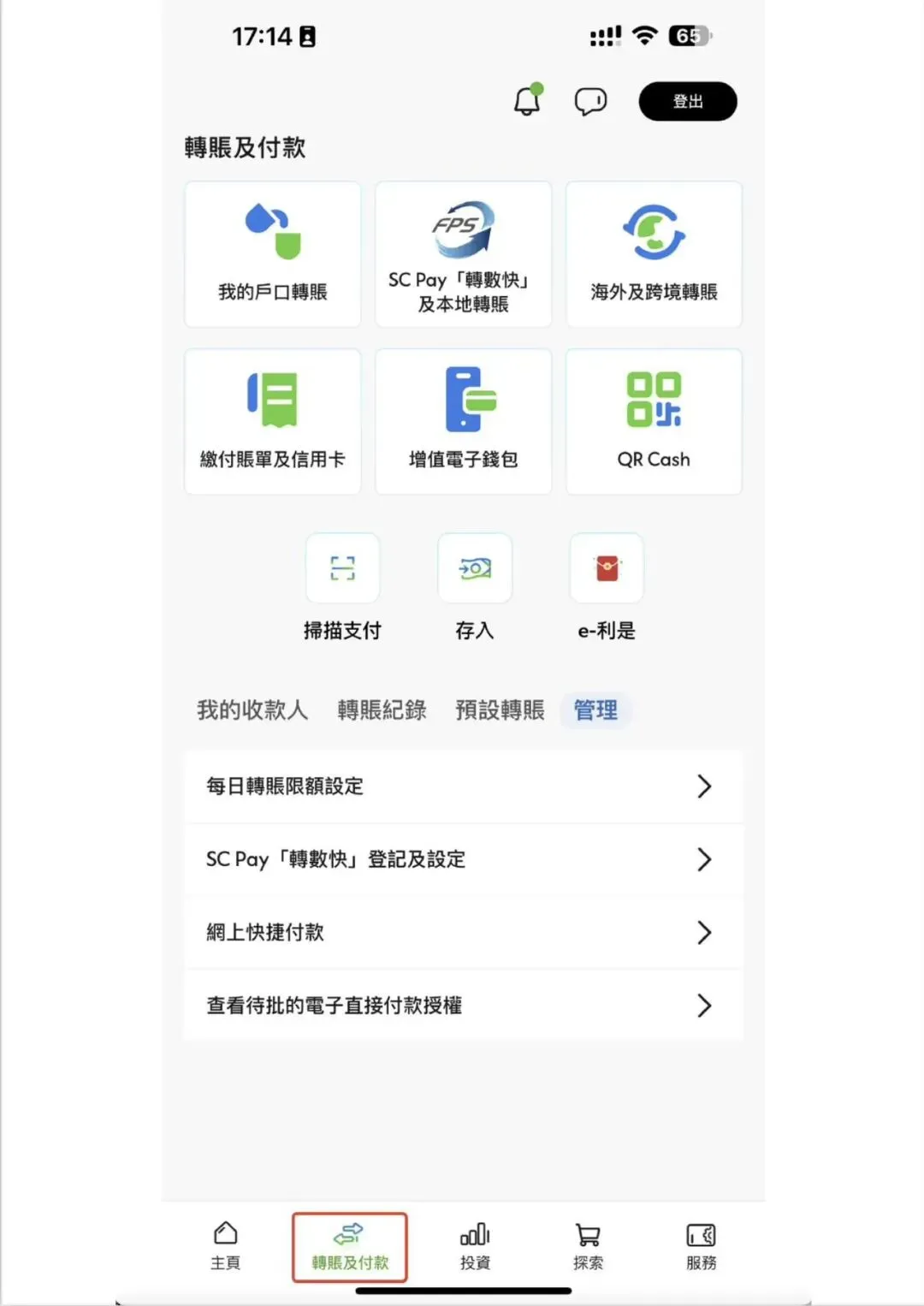Screen dimensions: 924x1306
Task: Switch to 預設轉賬 tab
Action: pyautogui.click(x=500, y=710)
